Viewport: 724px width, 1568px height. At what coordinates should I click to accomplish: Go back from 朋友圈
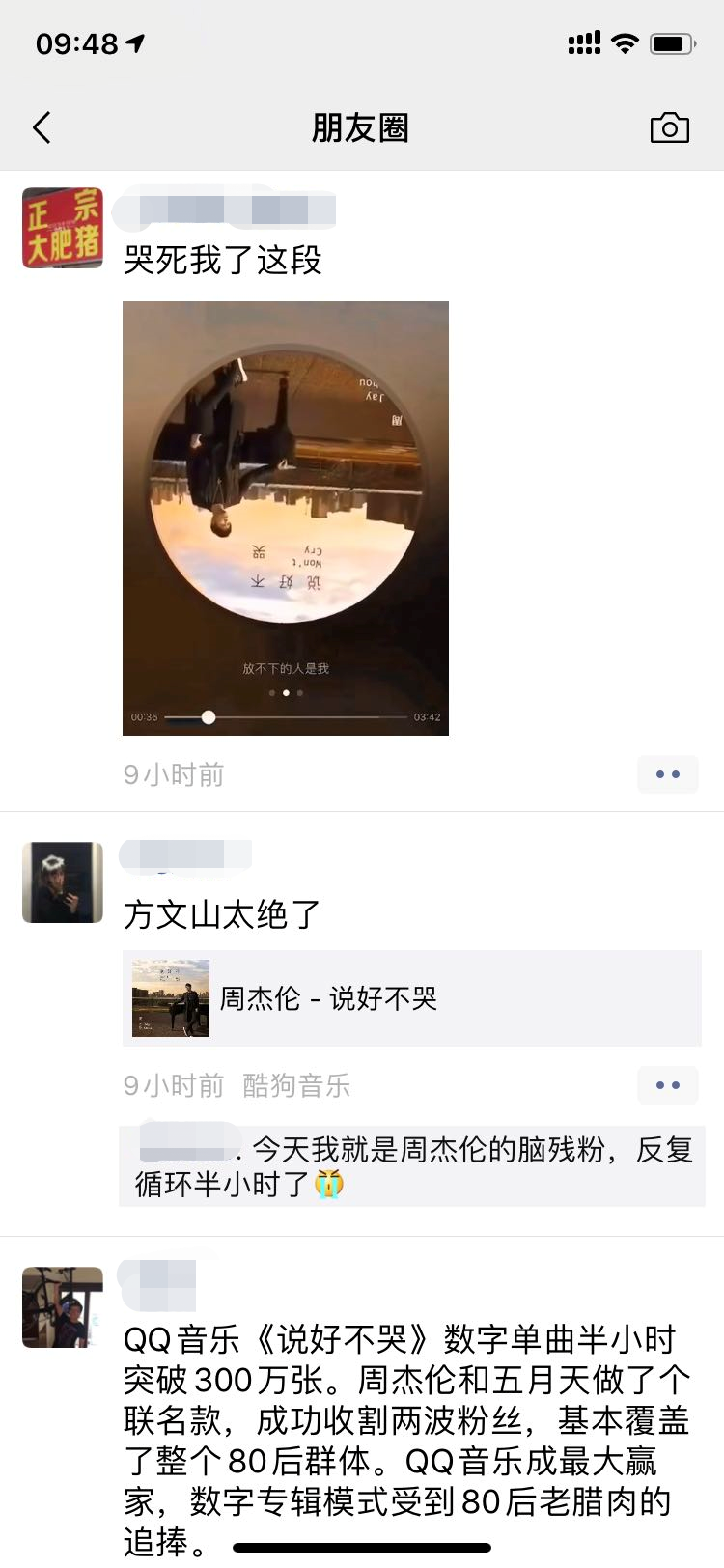point(42,127)
